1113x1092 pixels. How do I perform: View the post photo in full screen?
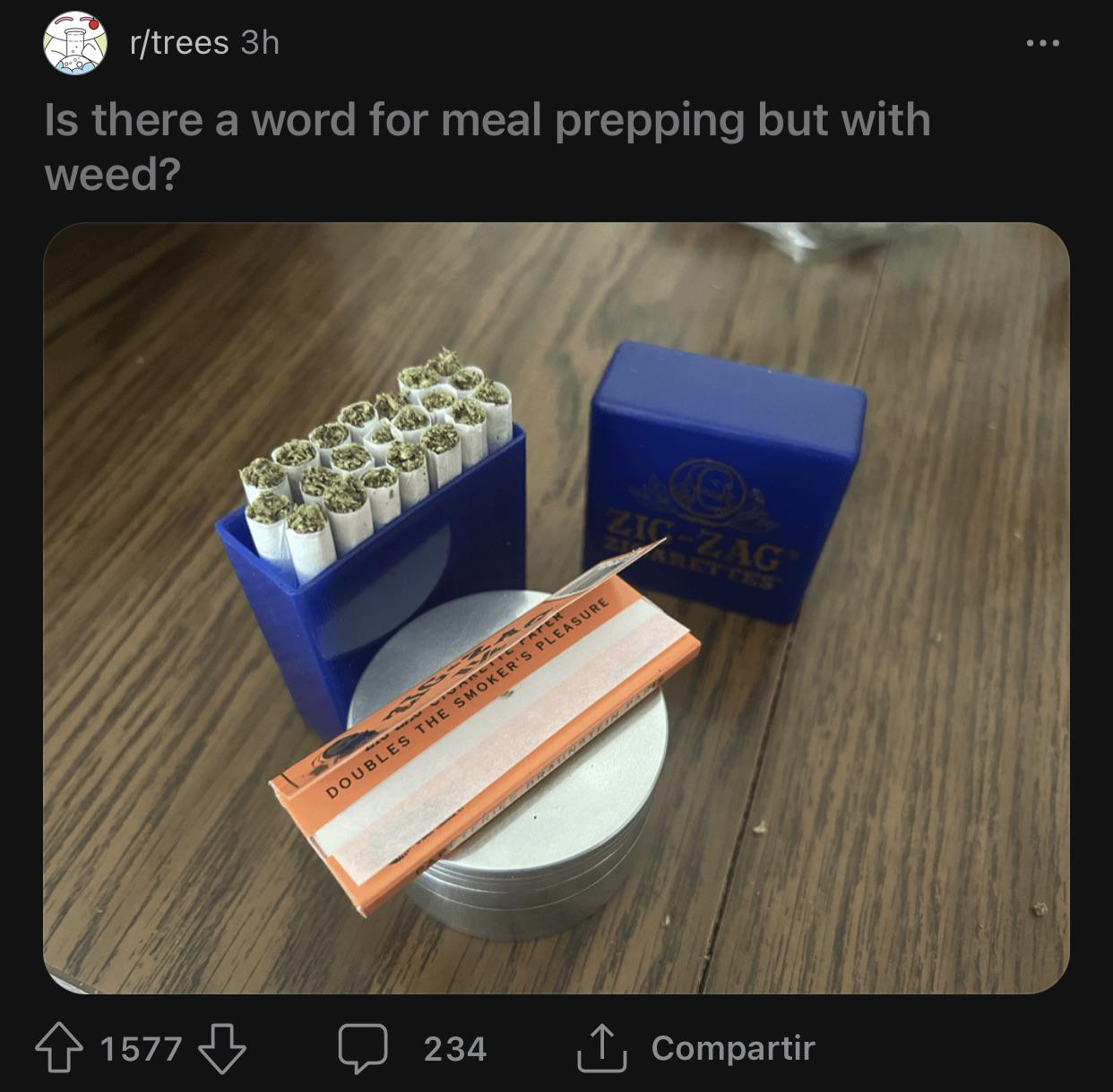tap(556, 607)
